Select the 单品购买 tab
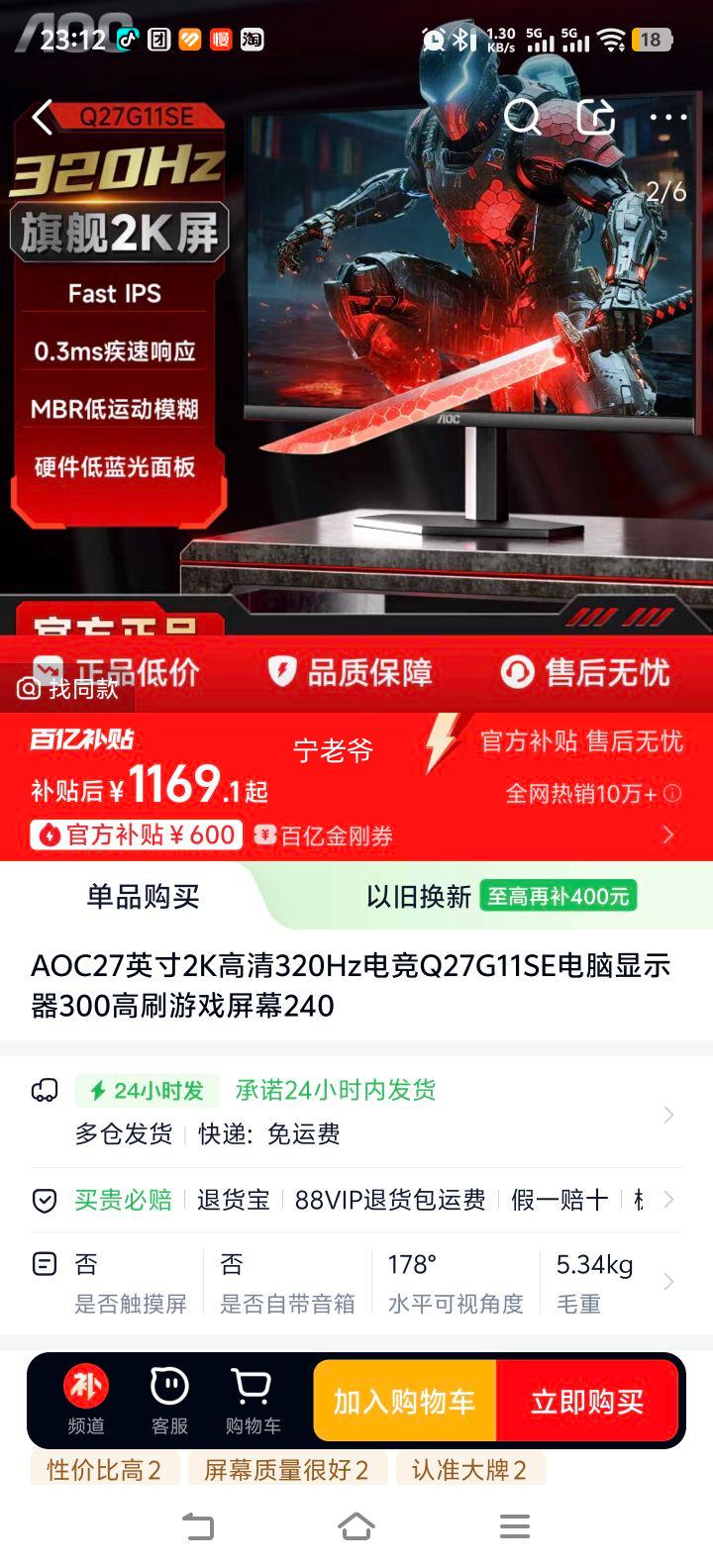 [142, 897]
